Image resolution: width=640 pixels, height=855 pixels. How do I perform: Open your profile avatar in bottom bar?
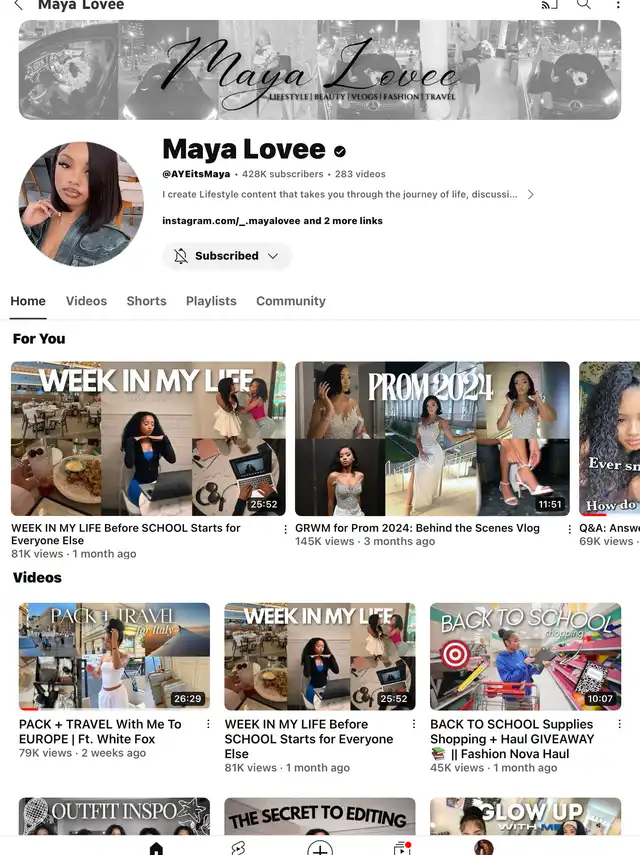[x=484, y=848]
